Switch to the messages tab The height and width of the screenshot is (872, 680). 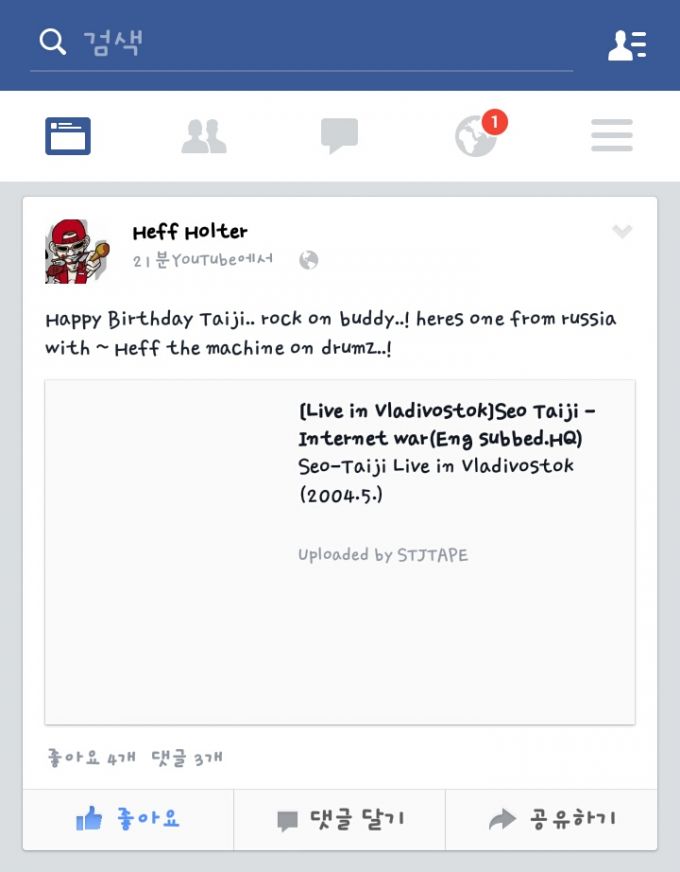[339, 136]
